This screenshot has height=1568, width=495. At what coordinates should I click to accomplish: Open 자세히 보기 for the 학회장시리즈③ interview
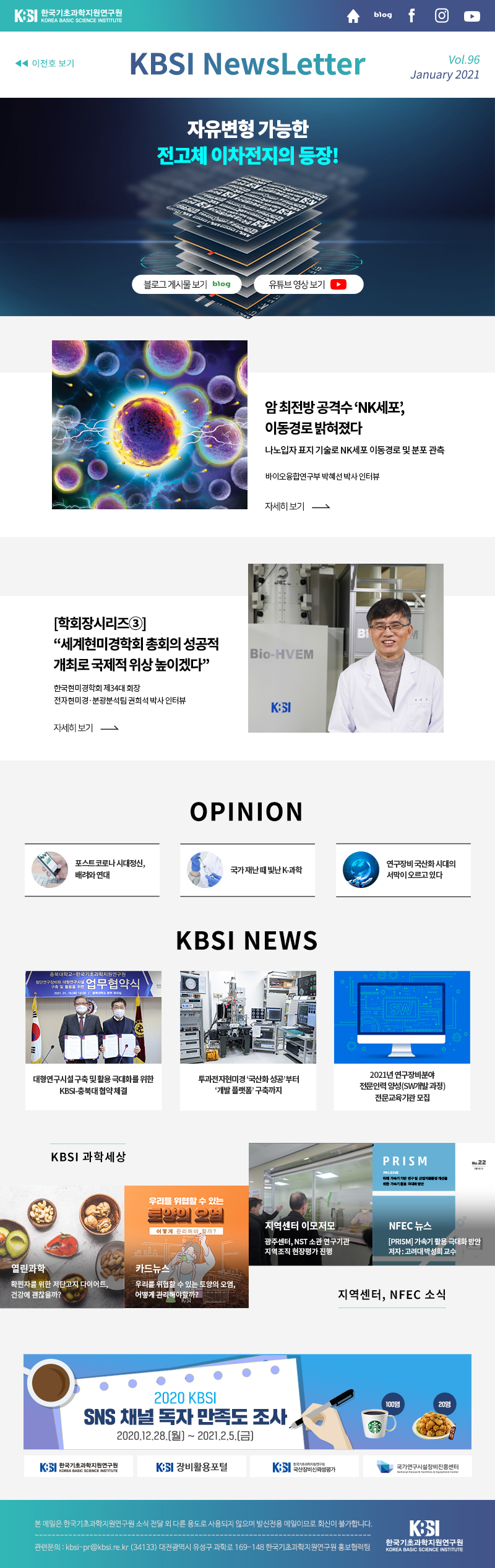click(85, 728)
